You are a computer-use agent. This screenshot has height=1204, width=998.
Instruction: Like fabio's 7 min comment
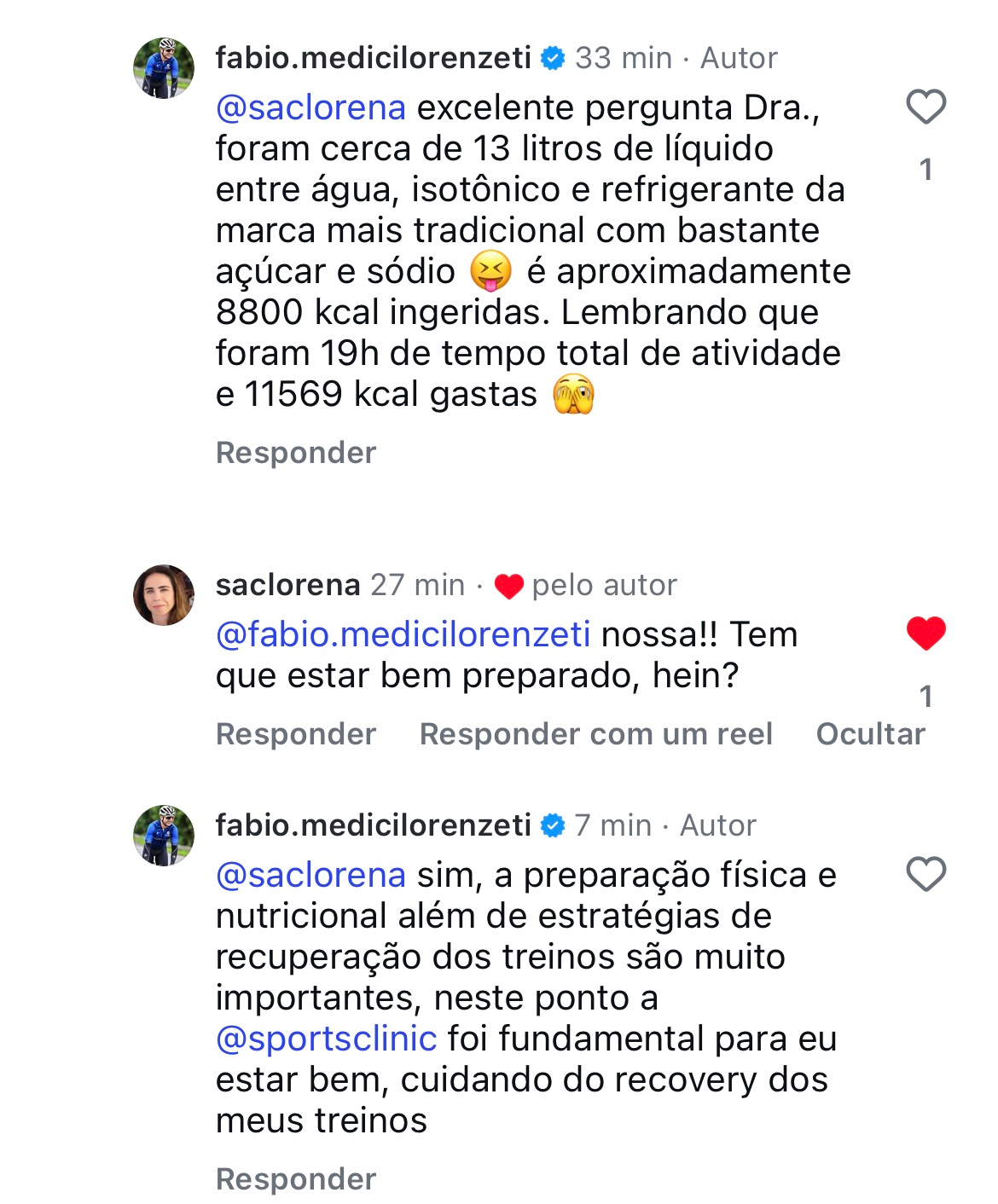[925, 875]
